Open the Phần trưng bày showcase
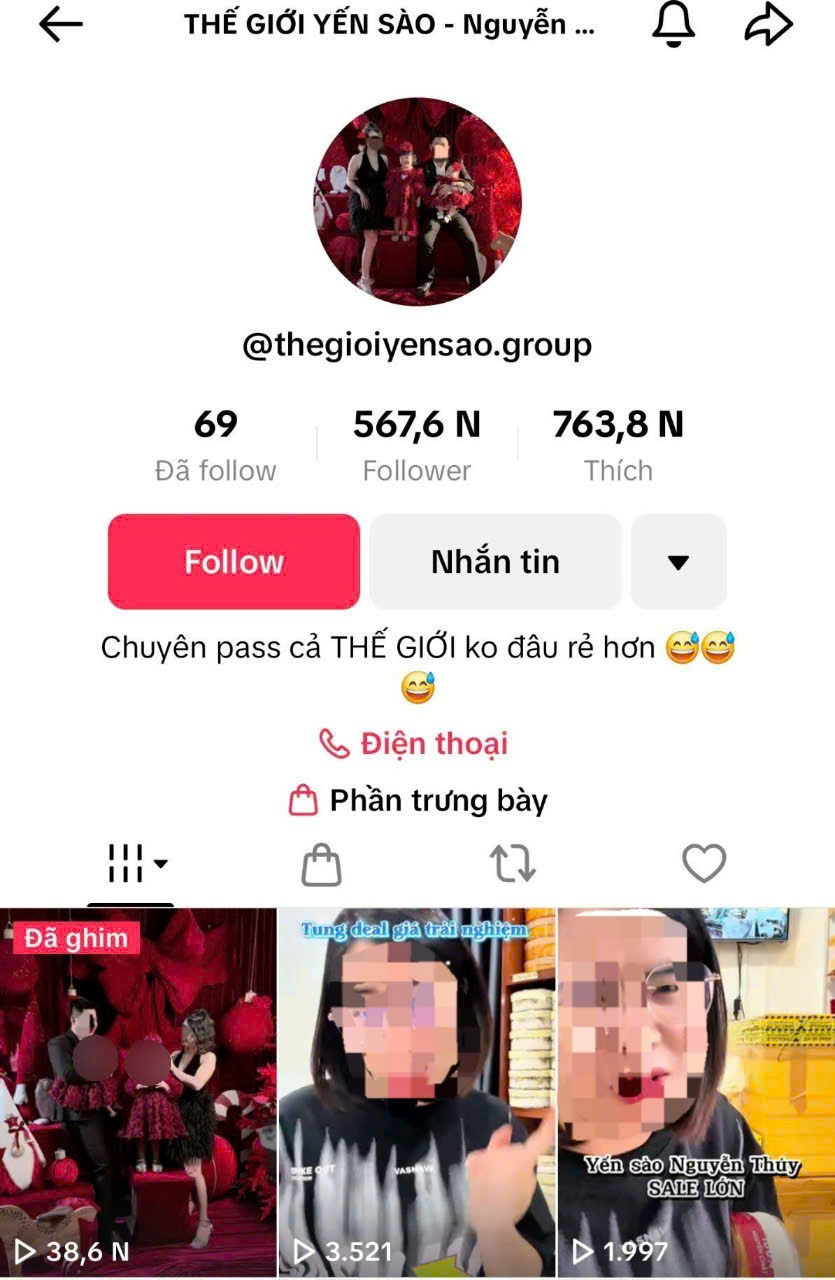The height and width of the screenshot is (1280, 835). 418,801
